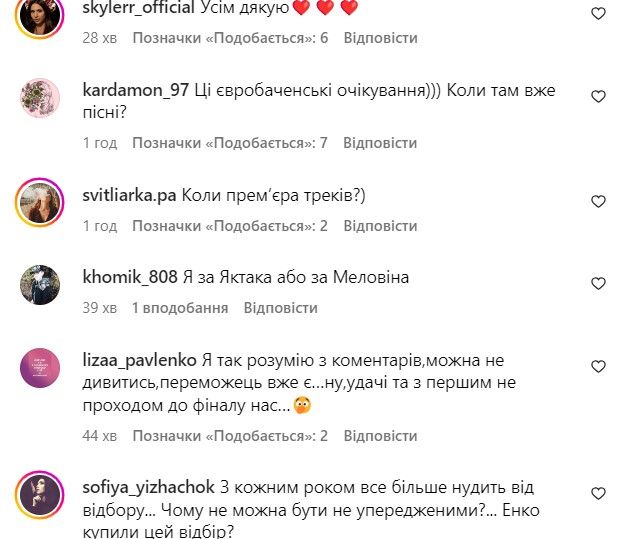Show who liked khomik_808's comment
The height and width of the screenshot is (539, 623).
[179, 308]
